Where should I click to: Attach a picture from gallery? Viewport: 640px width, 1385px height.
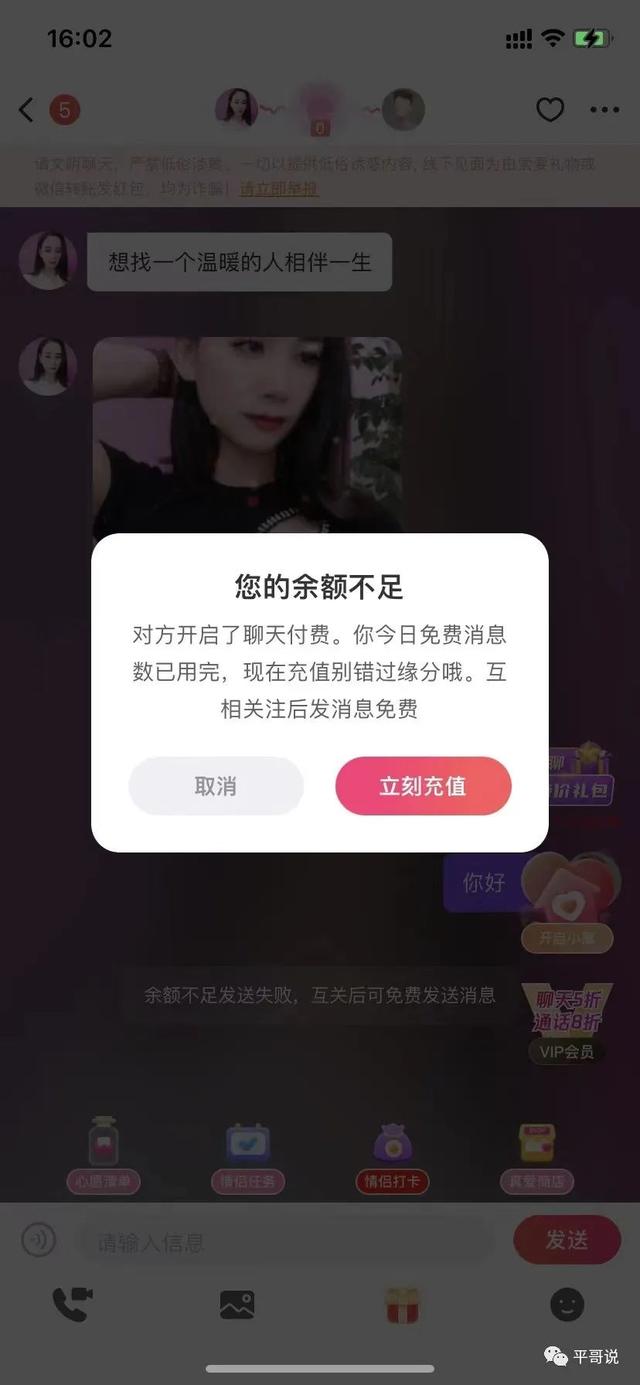237,1304
